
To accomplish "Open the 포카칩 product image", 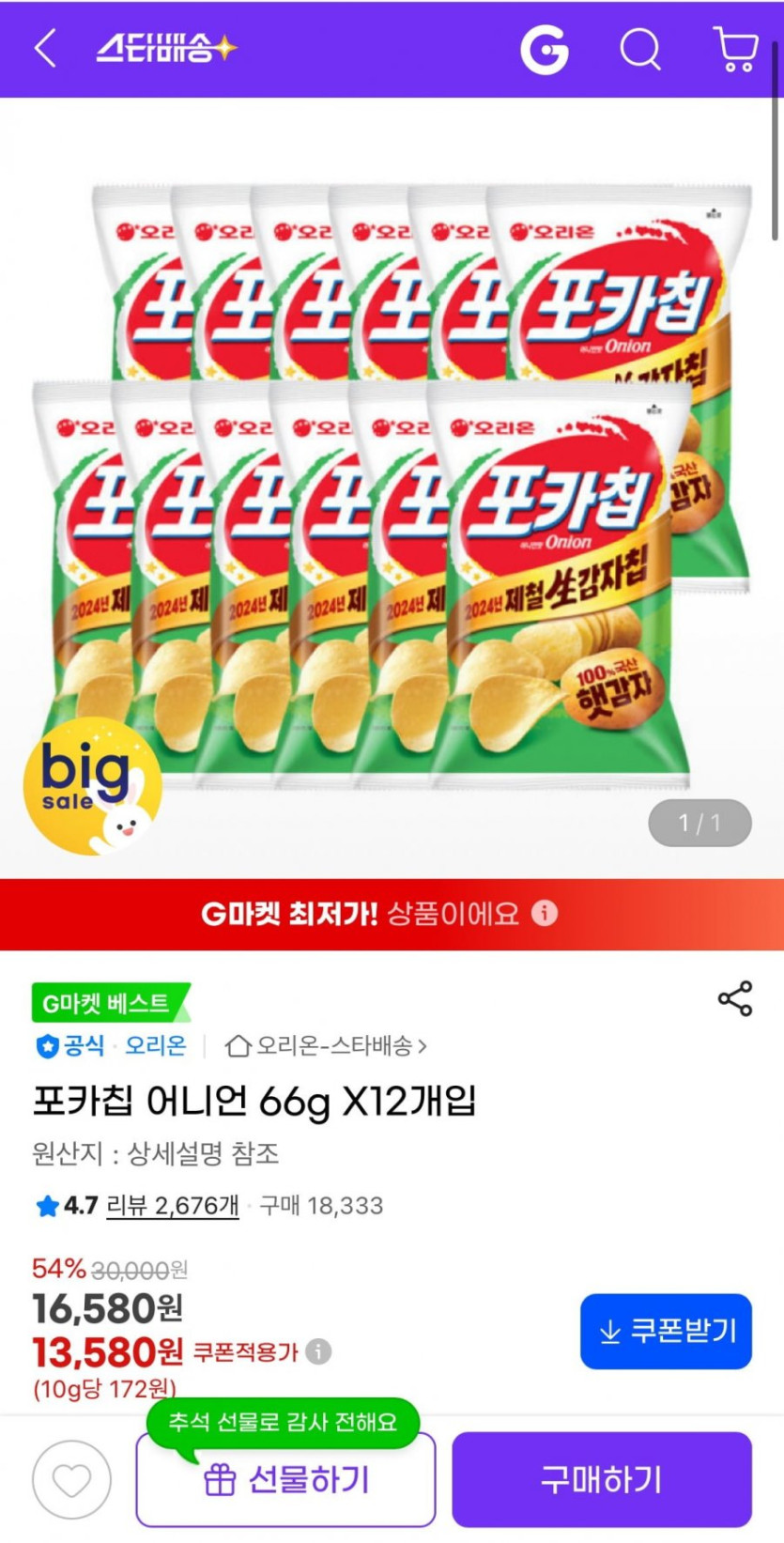I will [392, 488].
